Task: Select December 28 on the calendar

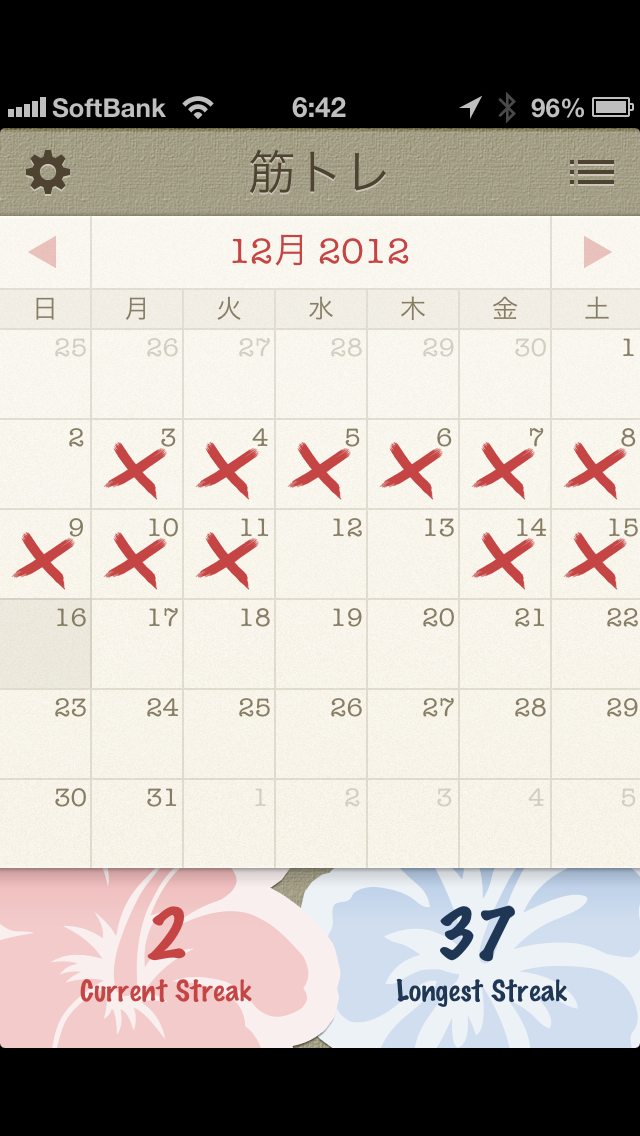Action: tap(505, 734)
